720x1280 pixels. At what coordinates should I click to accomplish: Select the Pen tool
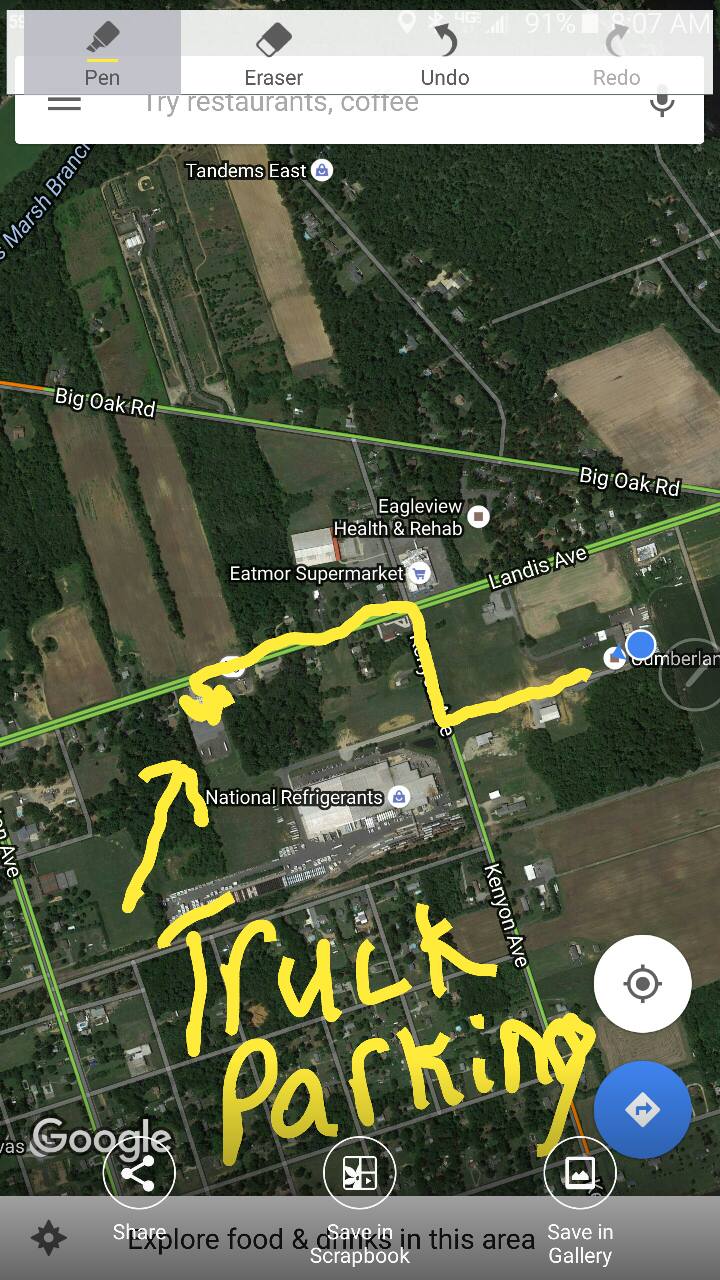point(102,53)
